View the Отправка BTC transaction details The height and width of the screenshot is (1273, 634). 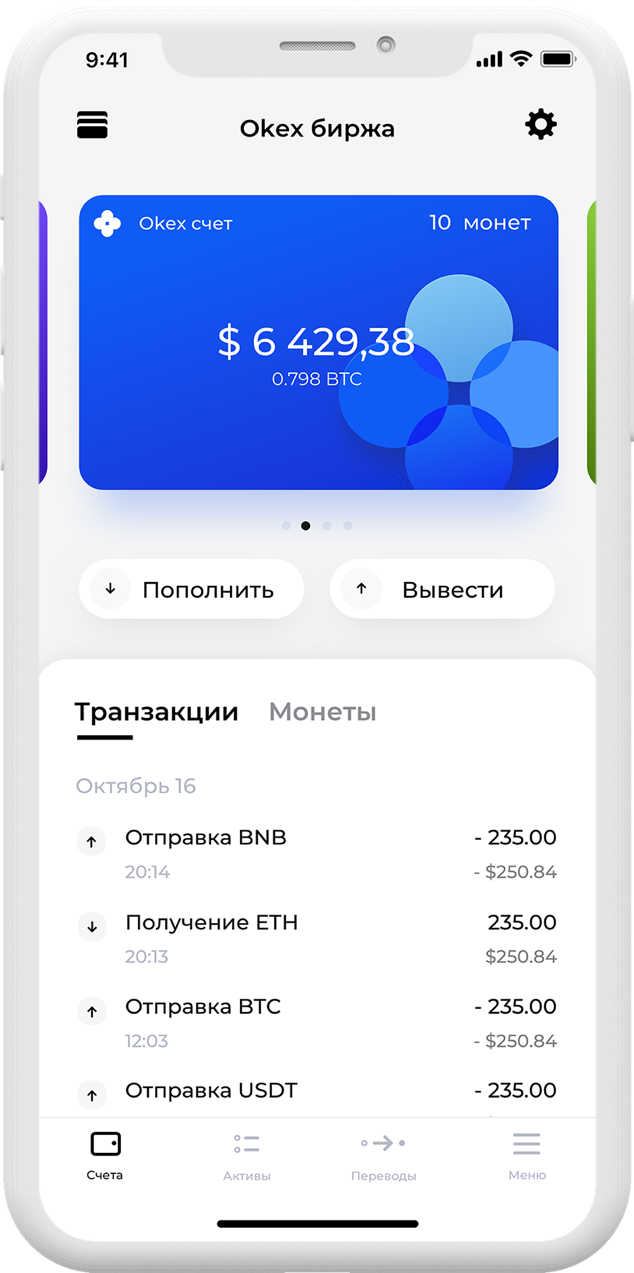316,1022
